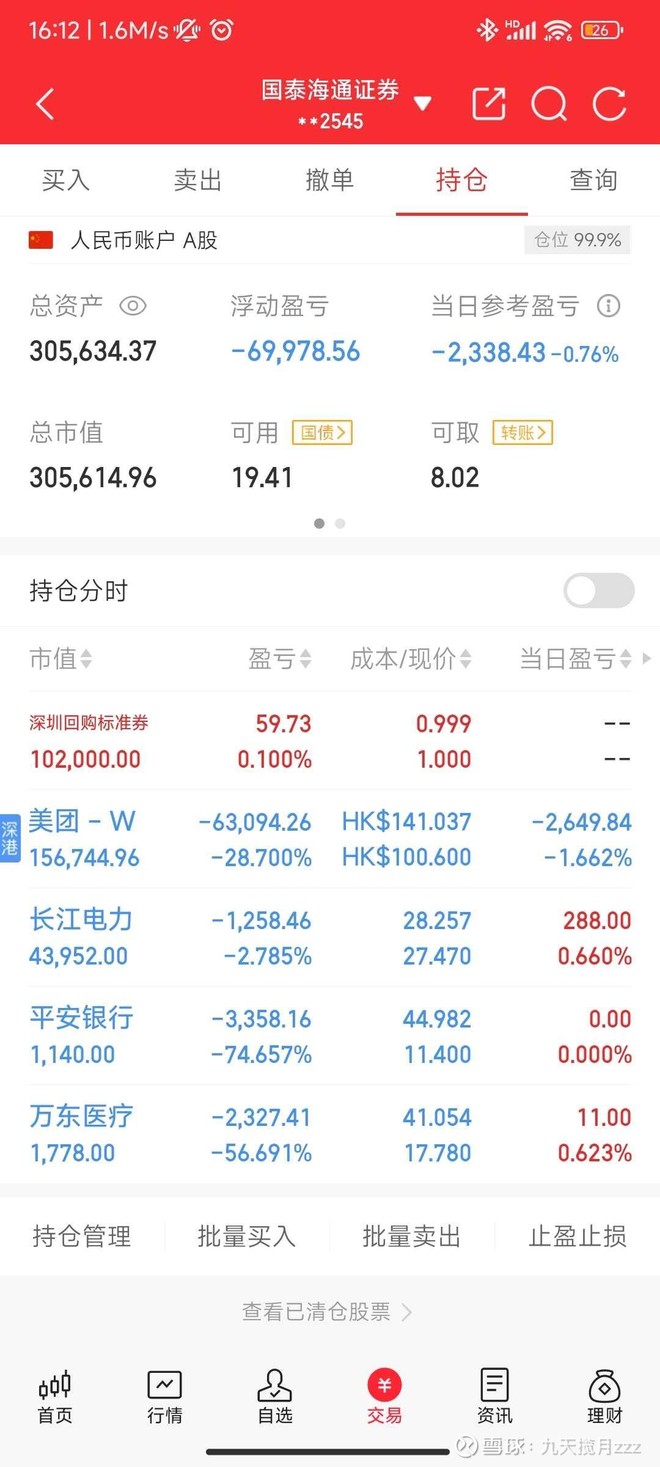
Task: Hide the total assets with the eye icon
Action: [133, 306]
